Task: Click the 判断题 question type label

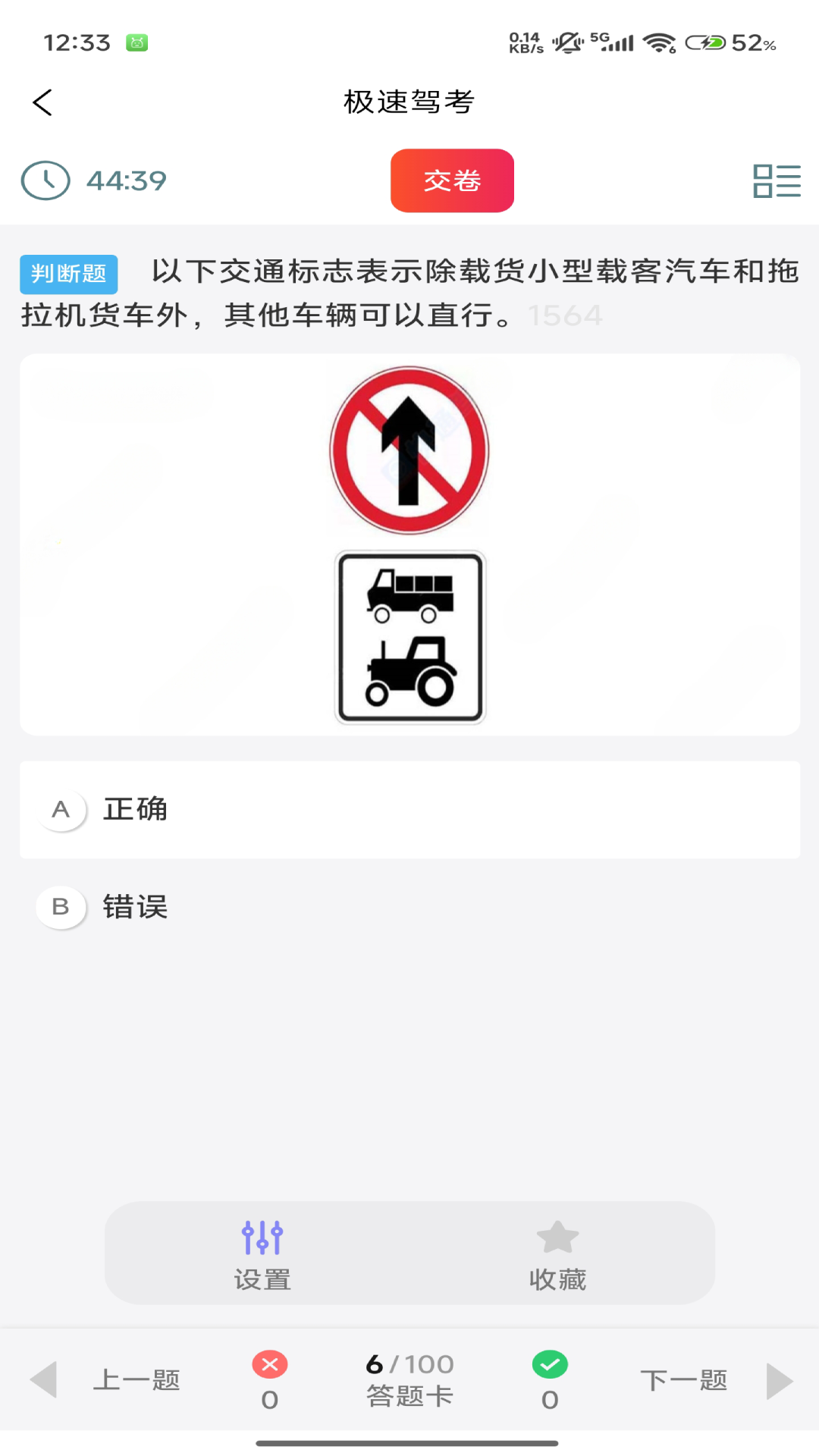Action: click(68, 274)
